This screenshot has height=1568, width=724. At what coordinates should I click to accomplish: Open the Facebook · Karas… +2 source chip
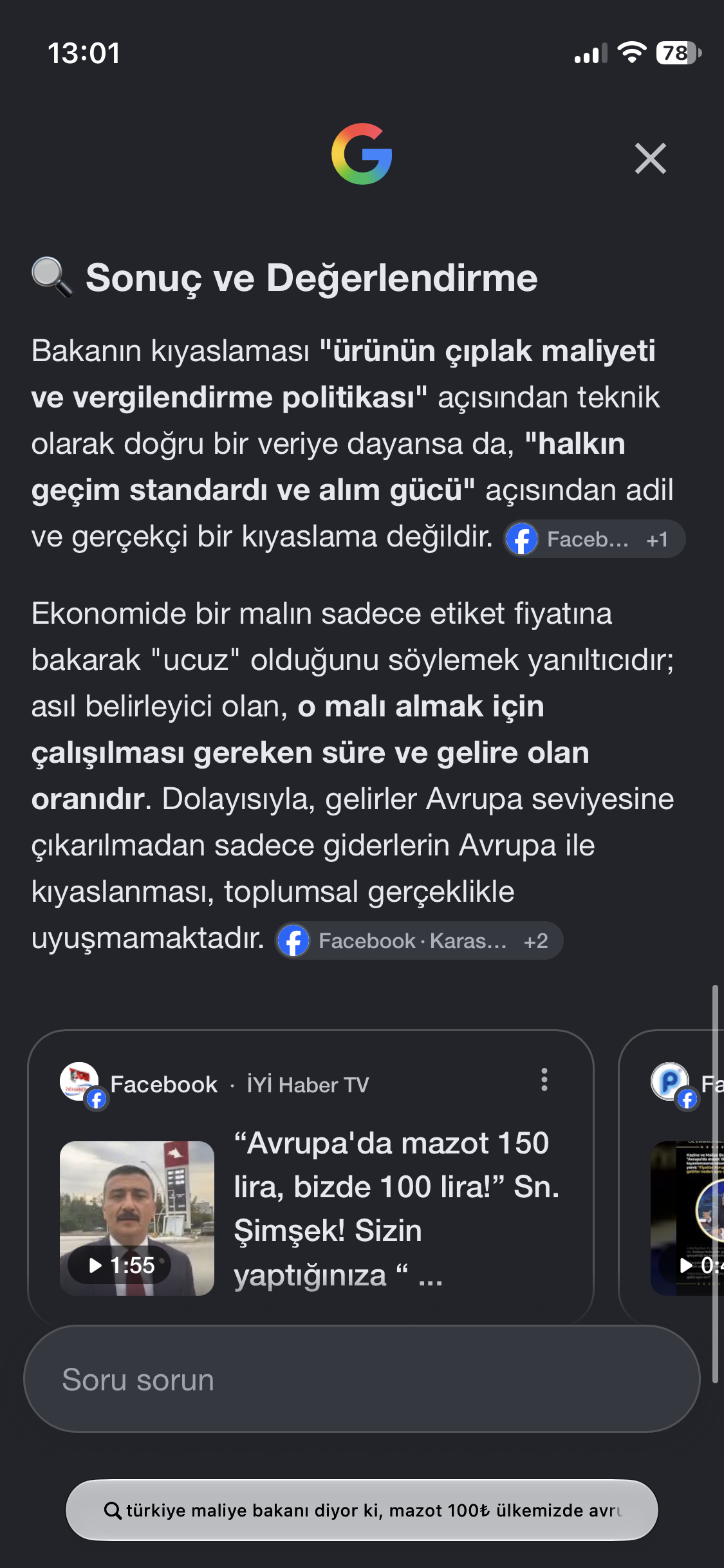pyautogui.click(x=419, y=940)
